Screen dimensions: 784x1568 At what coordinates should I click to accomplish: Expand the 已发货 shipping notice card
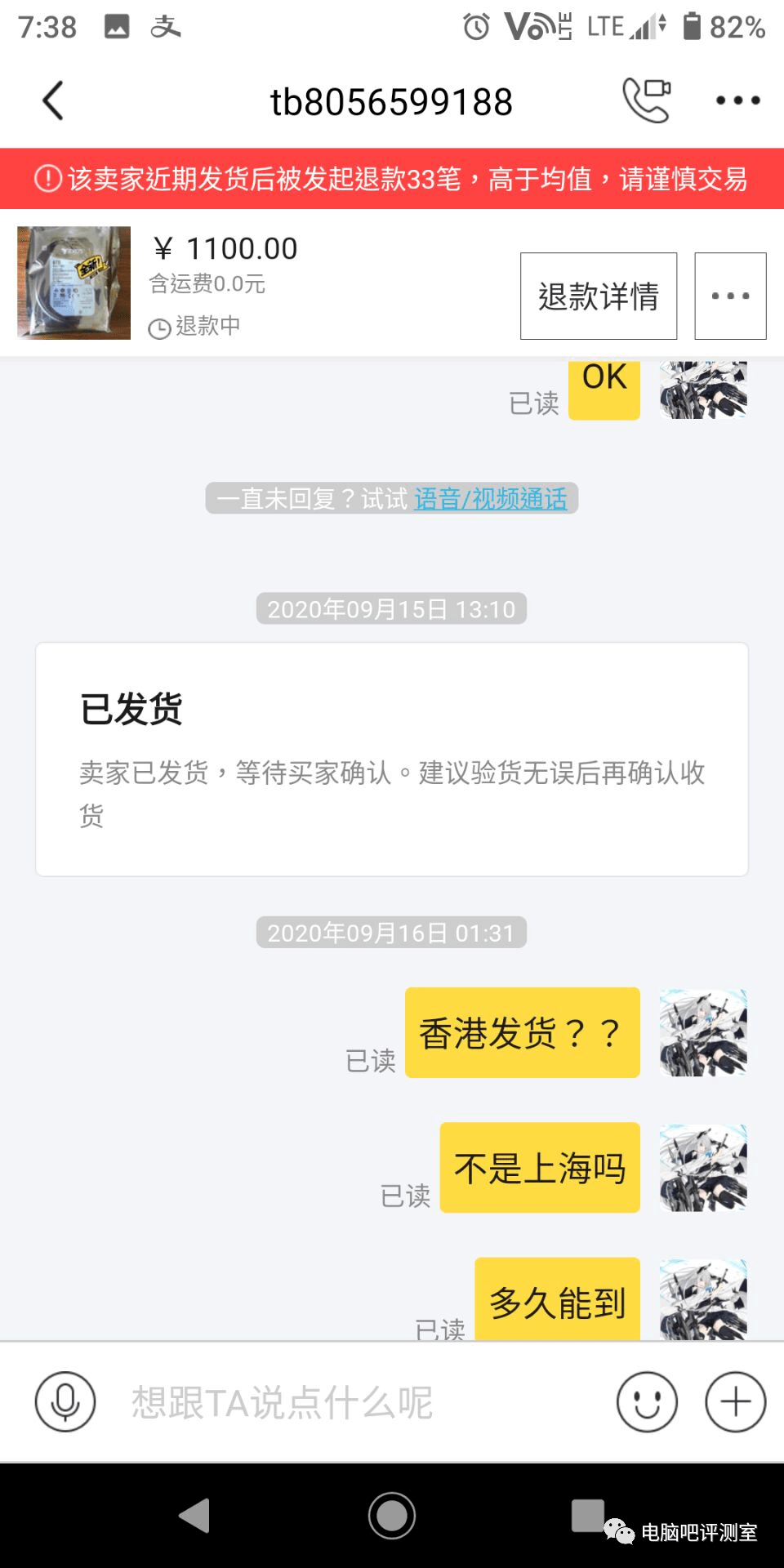pos(391,758)
